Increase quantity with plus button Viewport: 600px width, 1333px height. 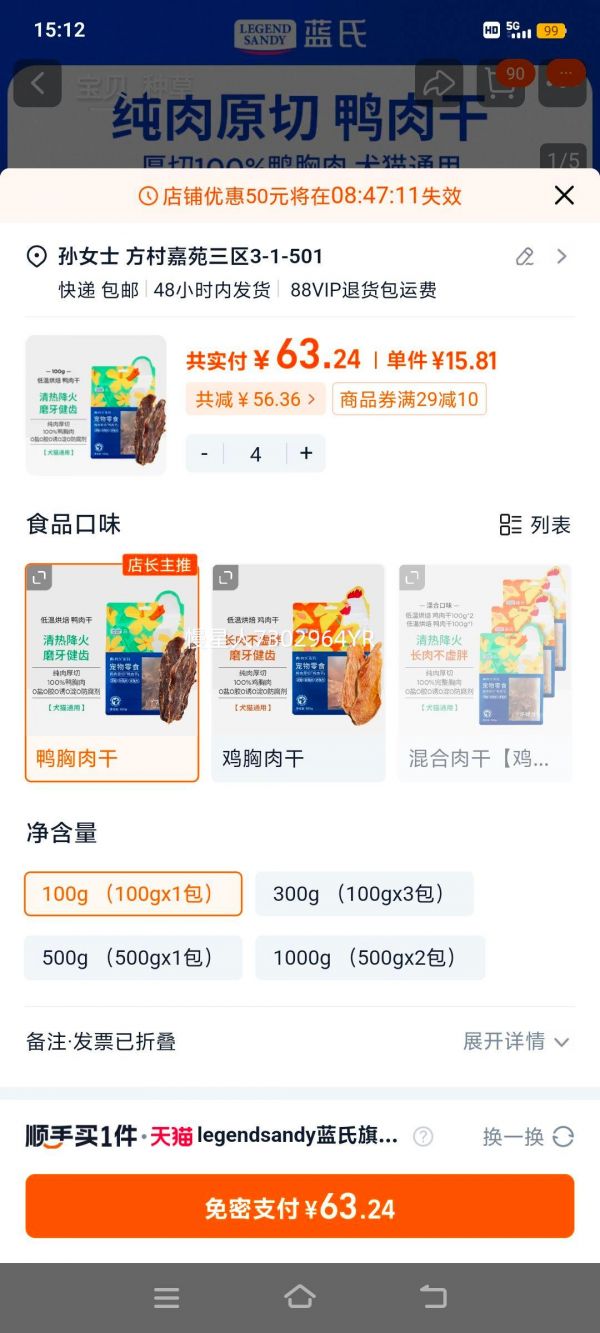pos(306,454)
